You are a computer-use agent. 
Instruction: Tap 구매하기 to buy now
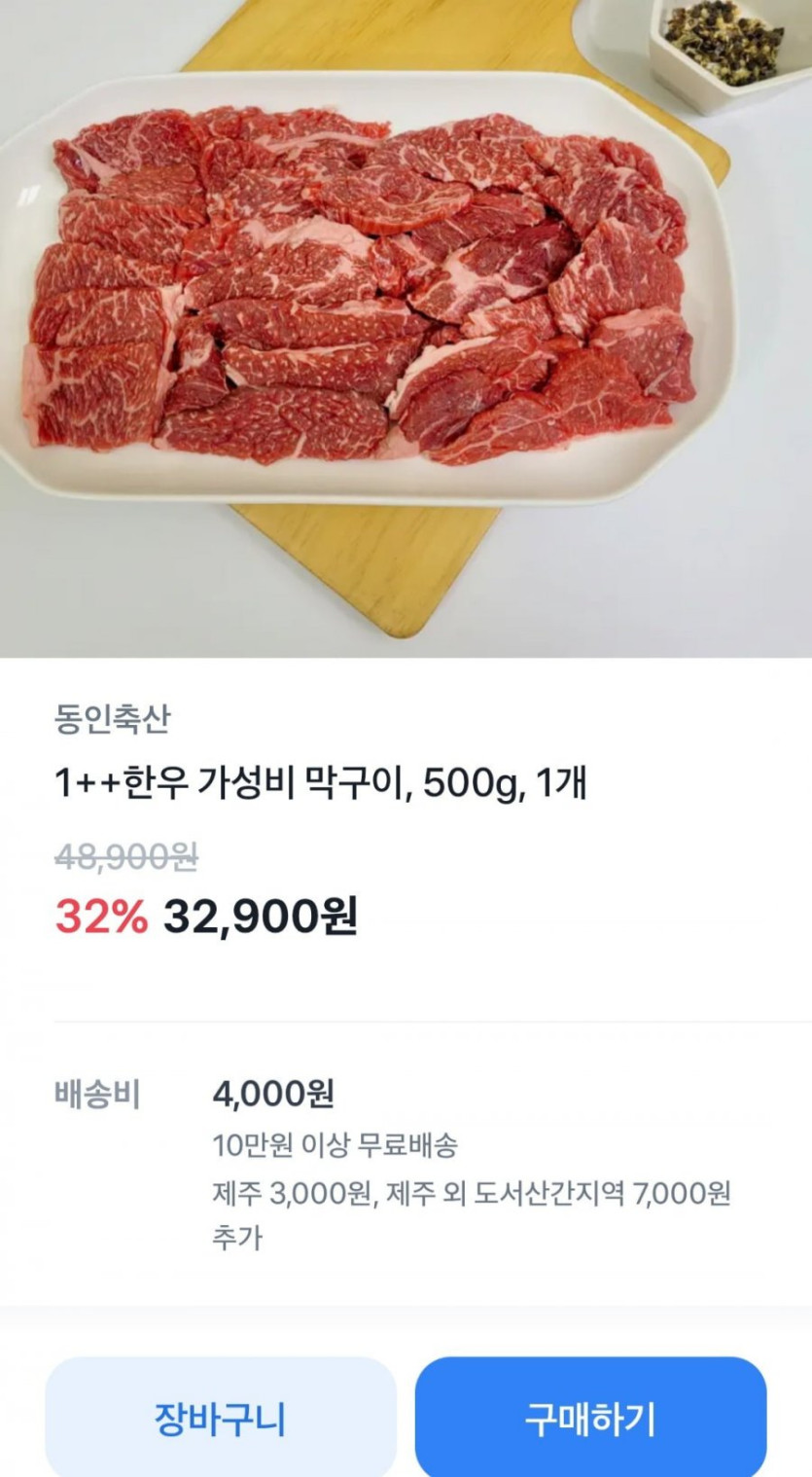(x=590, y=1419)
